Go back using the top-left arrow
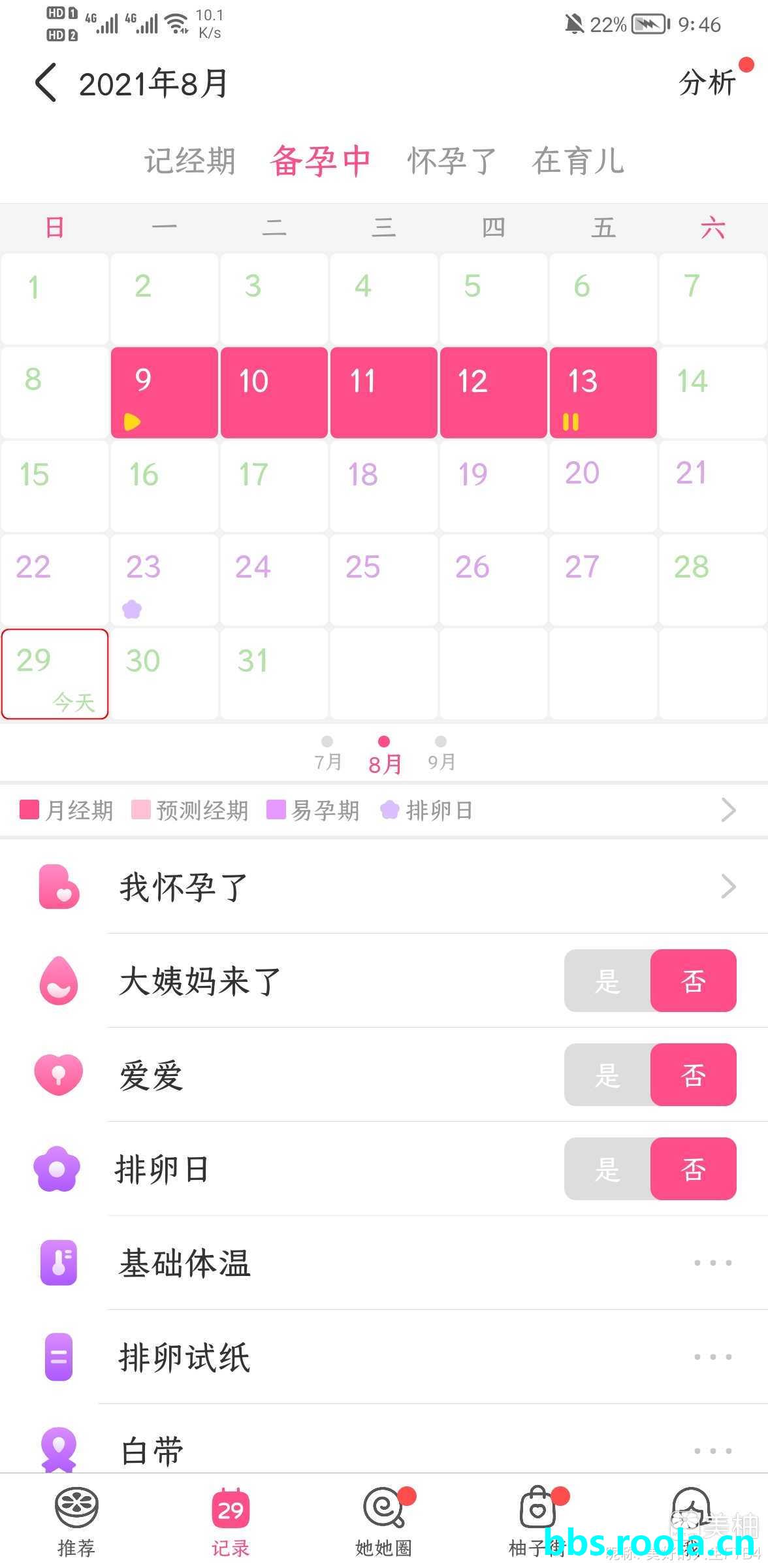Image resolution: width=768 pixels, height=1568 pixels. pyautogui.click(x=46, y=83)
